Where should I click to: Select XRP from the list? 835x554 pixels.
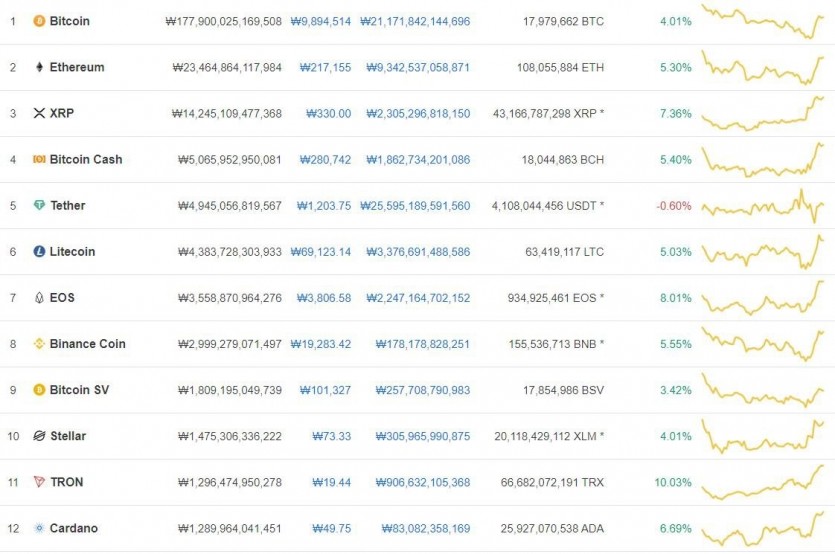tap(61, 113)
